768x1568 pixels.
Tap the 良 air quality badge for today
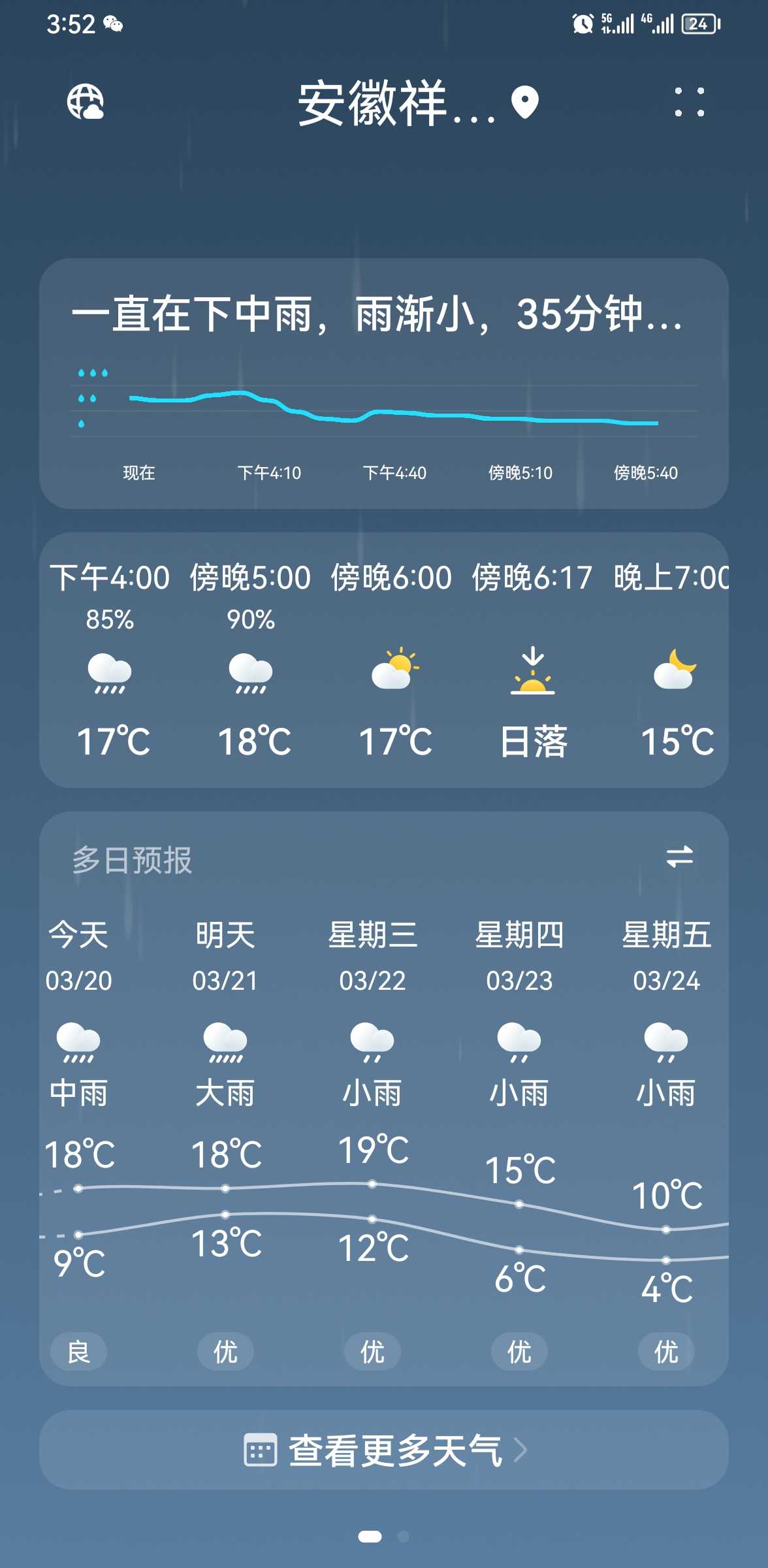click(78, 1351)
